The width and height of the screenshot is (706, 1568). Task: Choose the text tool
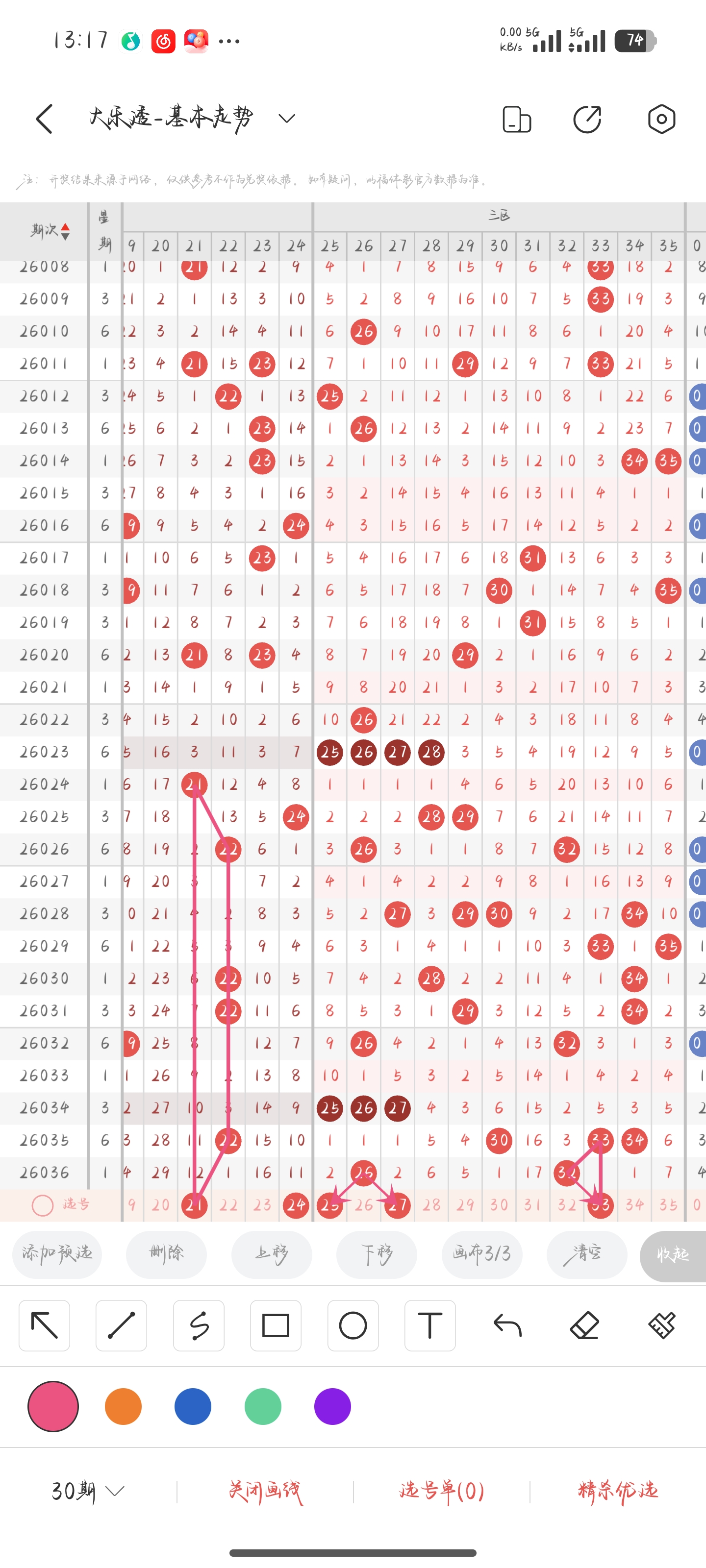[x=429, y=1325]
